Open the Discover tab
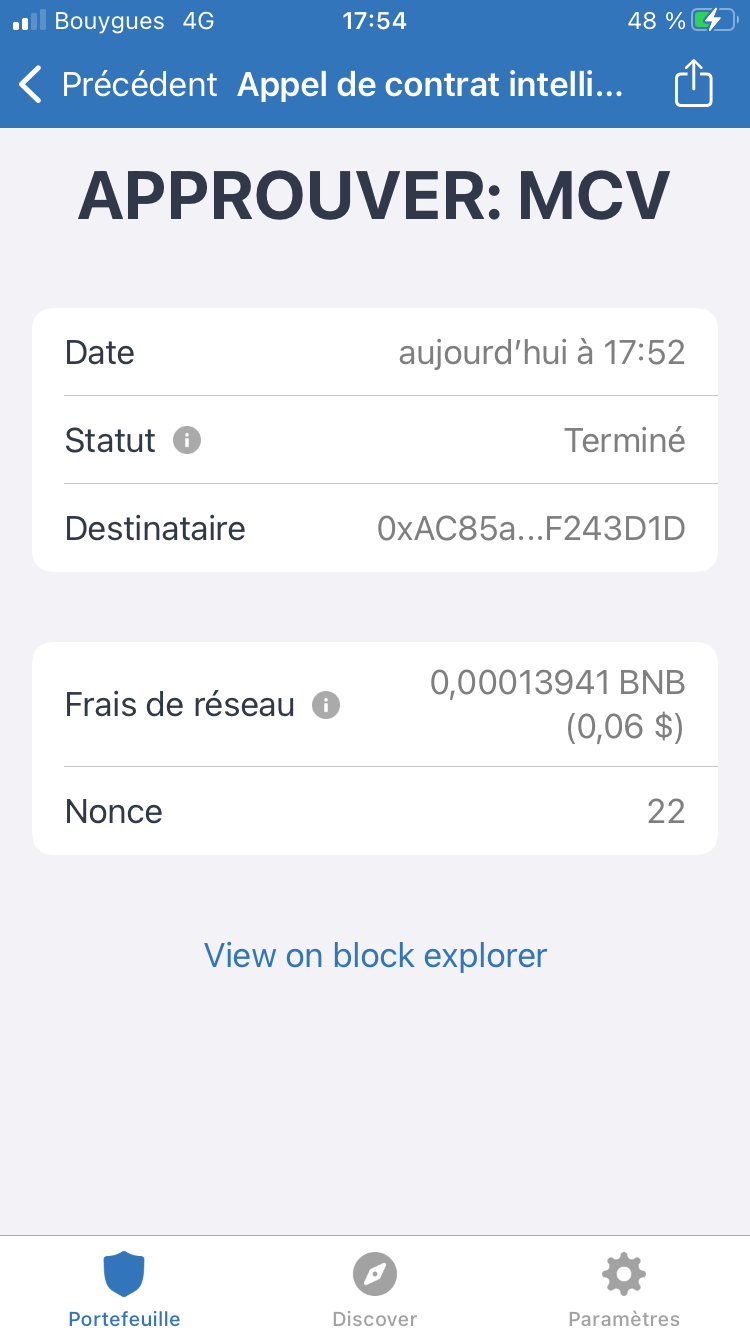The height and width of the screenshot is (1334, 750). tap(375, 1288)
